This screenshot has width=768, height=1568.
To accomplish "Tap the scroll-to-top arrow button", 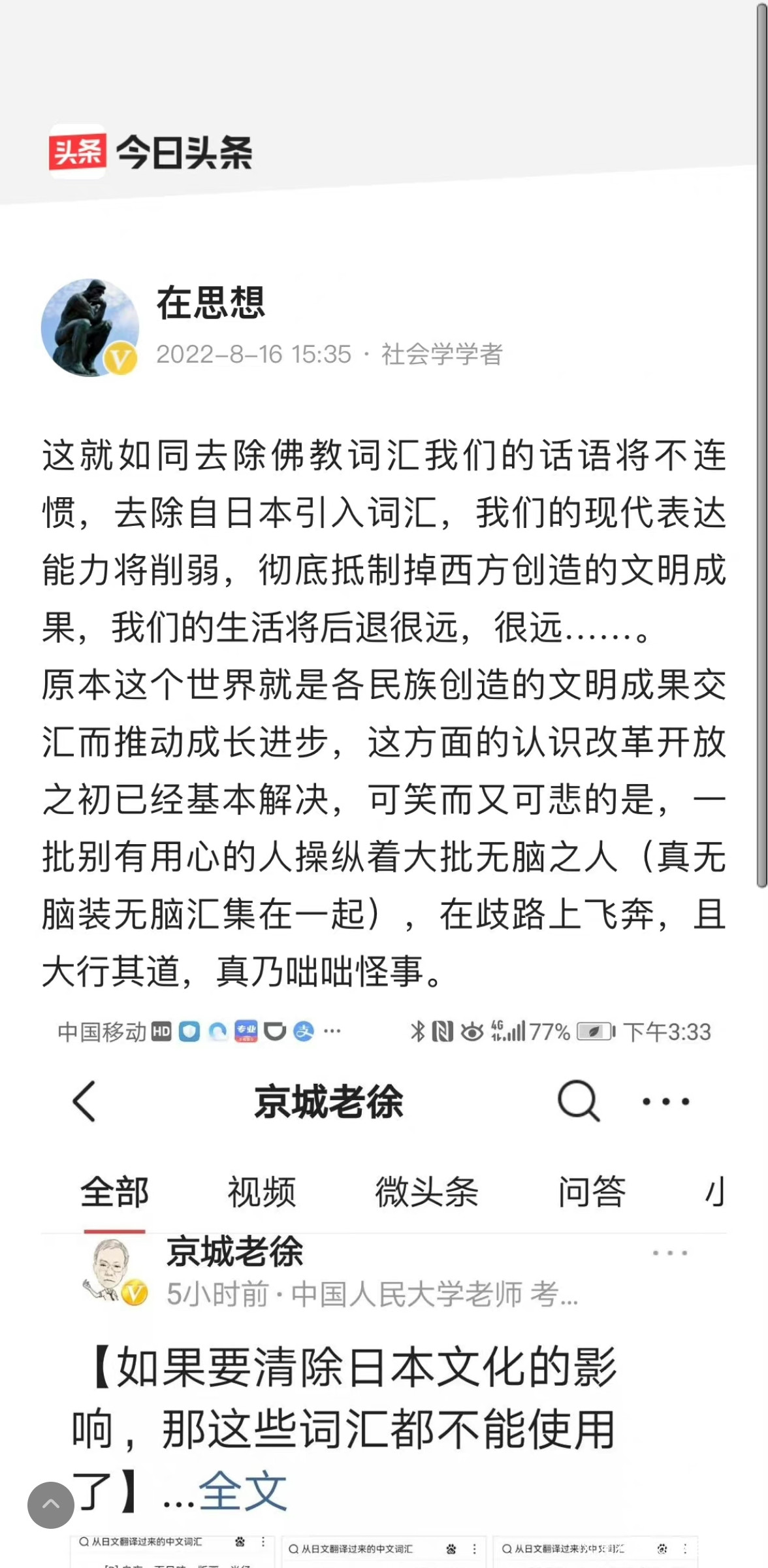I will (x=50, y=1505).
